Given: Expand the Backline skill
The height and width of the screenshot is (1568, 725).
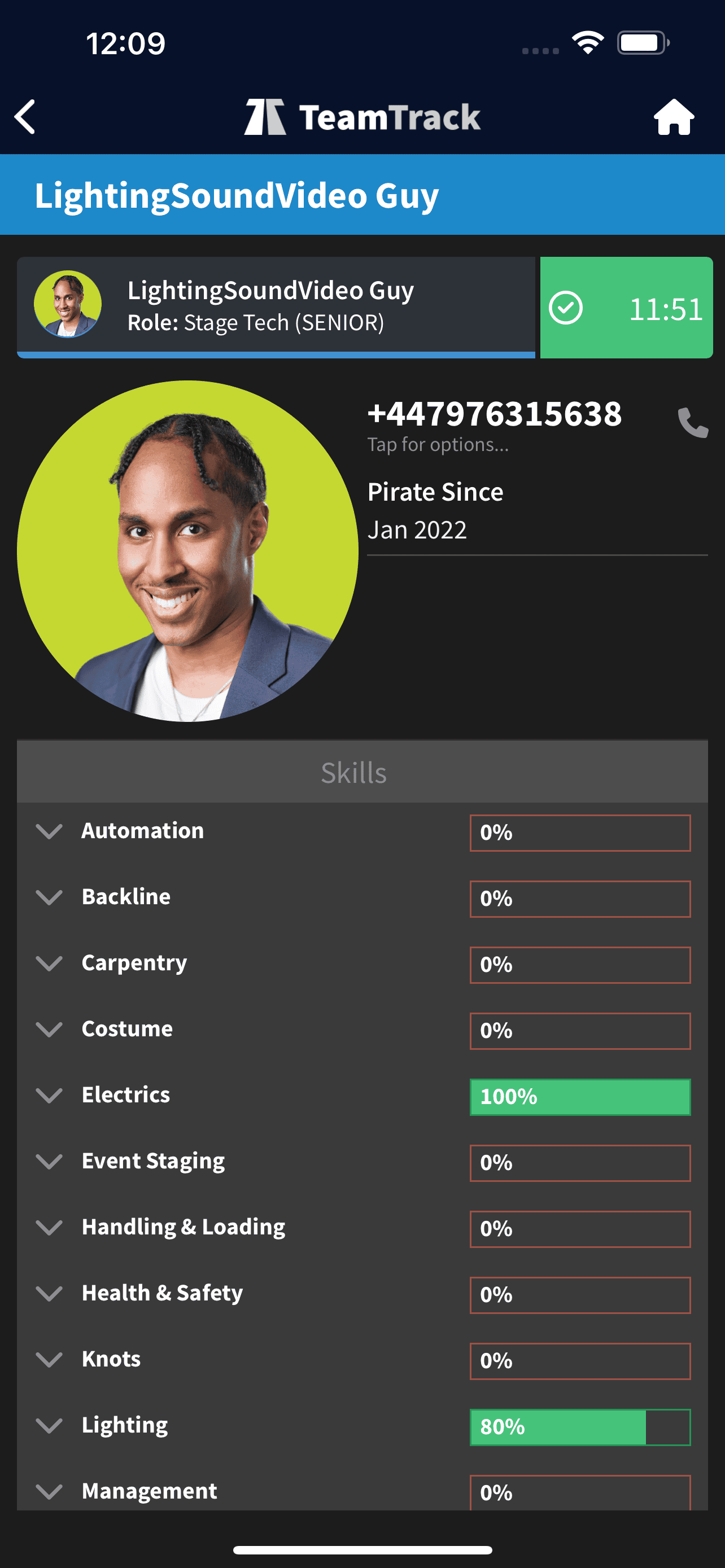Looking at the screenshot, I should click(49, 897).
